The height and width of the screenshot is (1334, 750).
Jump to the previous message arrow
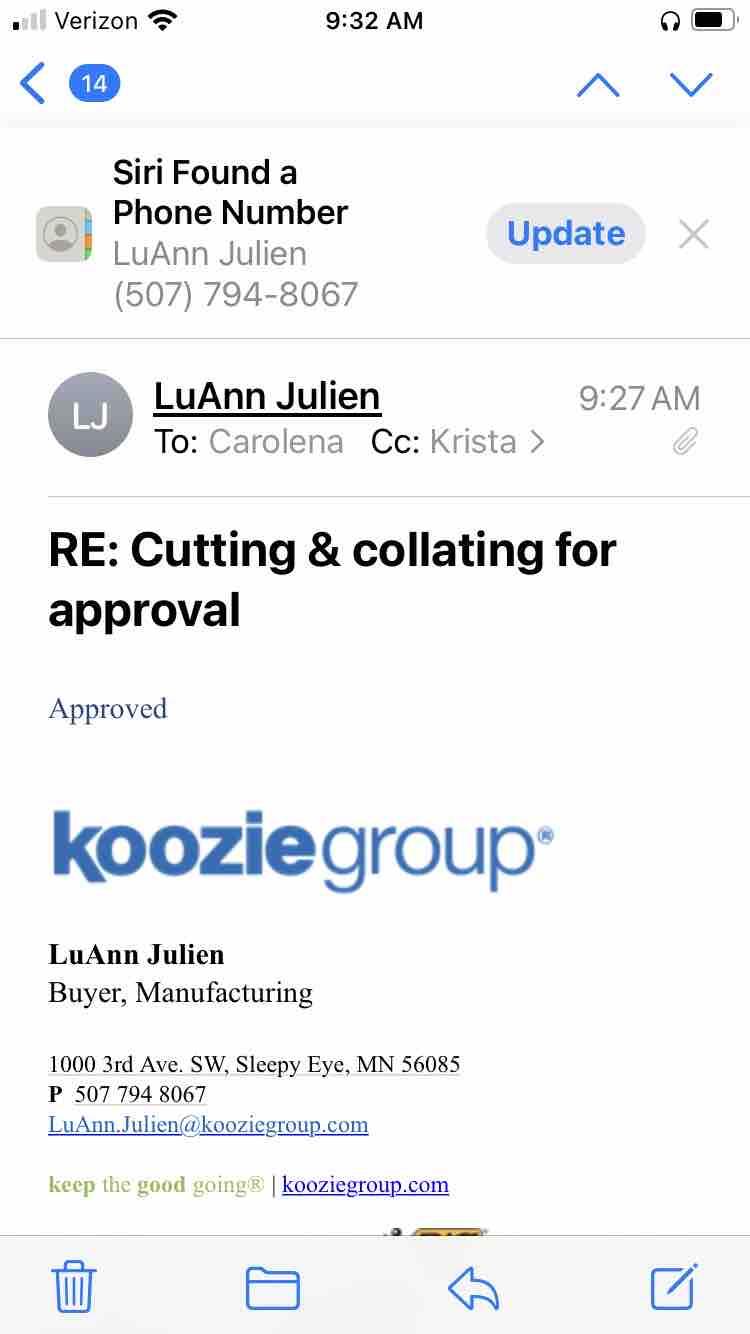click(598, 85)
